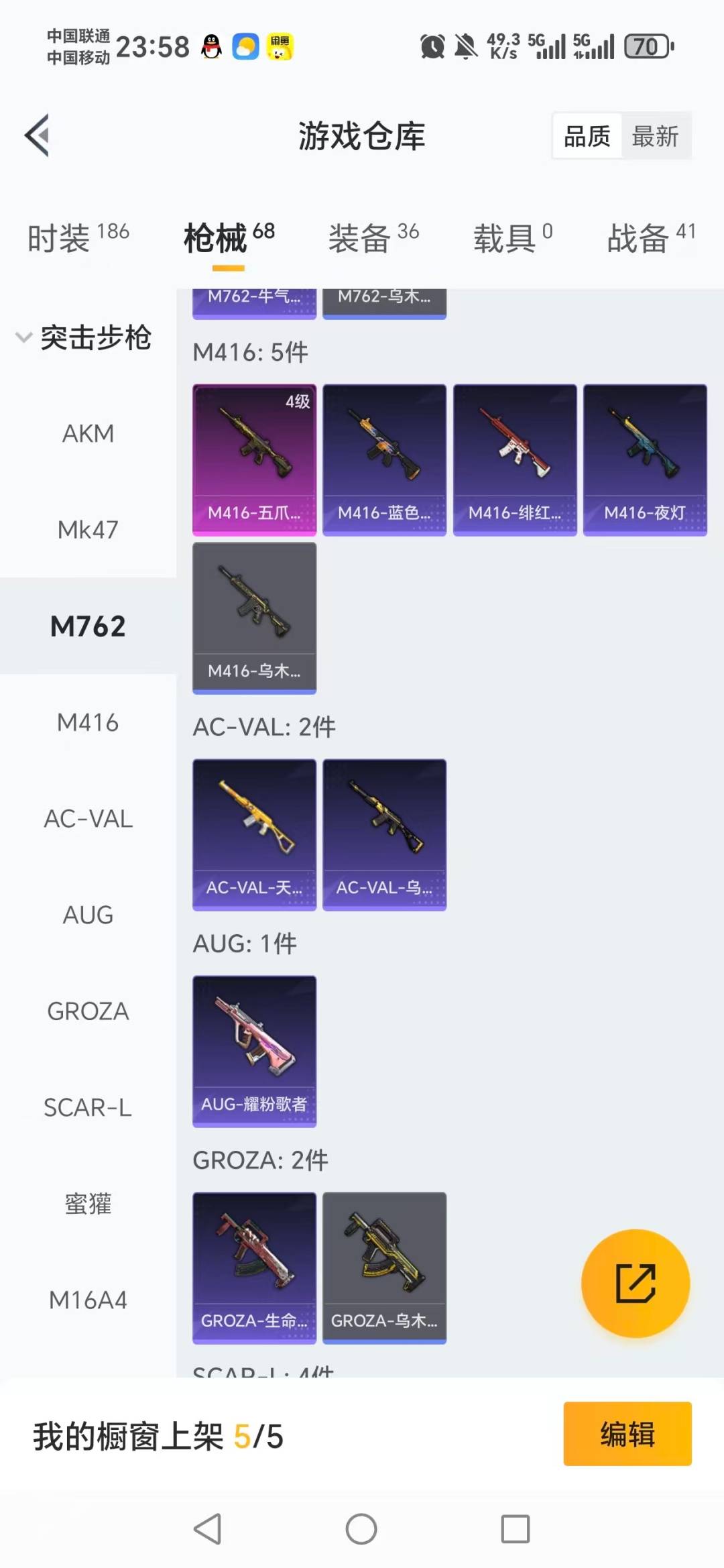724x1568 pixels.
Task: Tap the orange floating share button
Action: [x=635, y=1284]
